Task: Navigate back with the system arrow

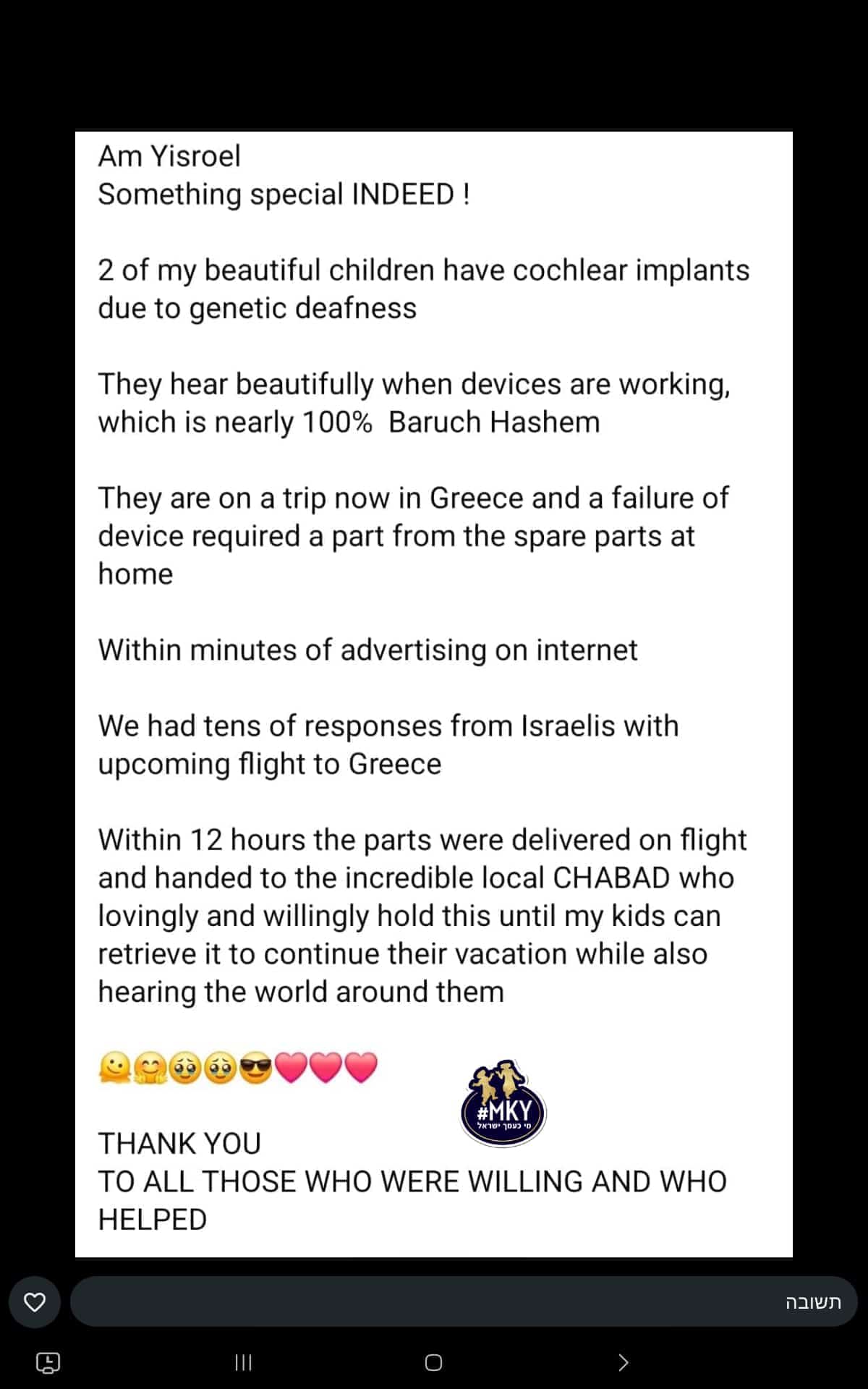Action: (x=624, y=1363)
